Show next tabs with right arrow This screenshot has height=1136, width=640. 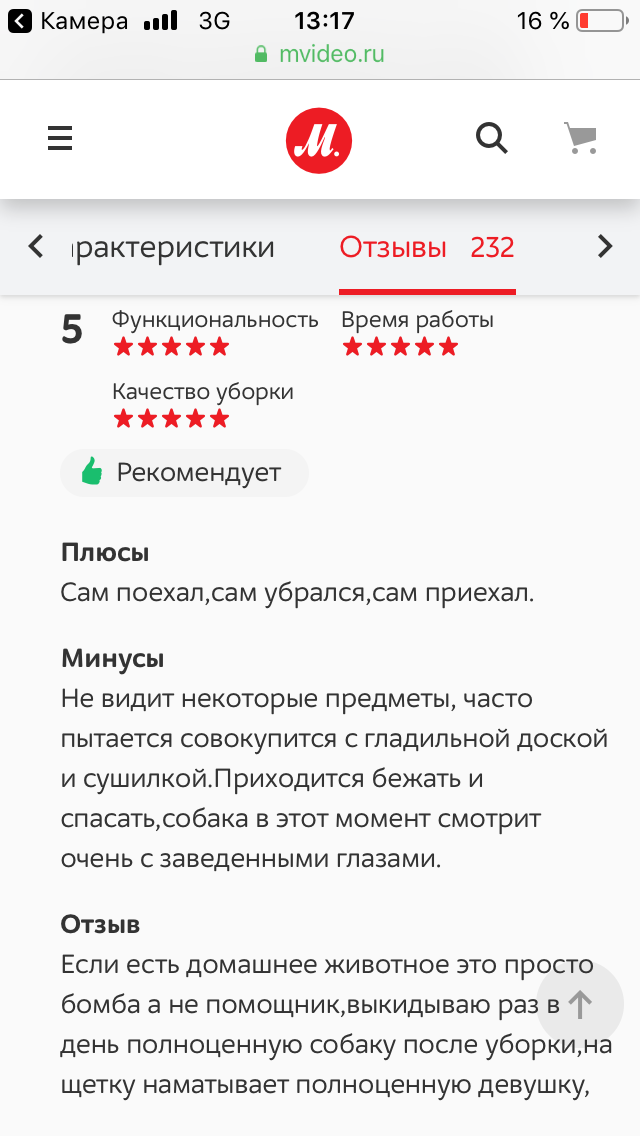(x=604, y=246)
